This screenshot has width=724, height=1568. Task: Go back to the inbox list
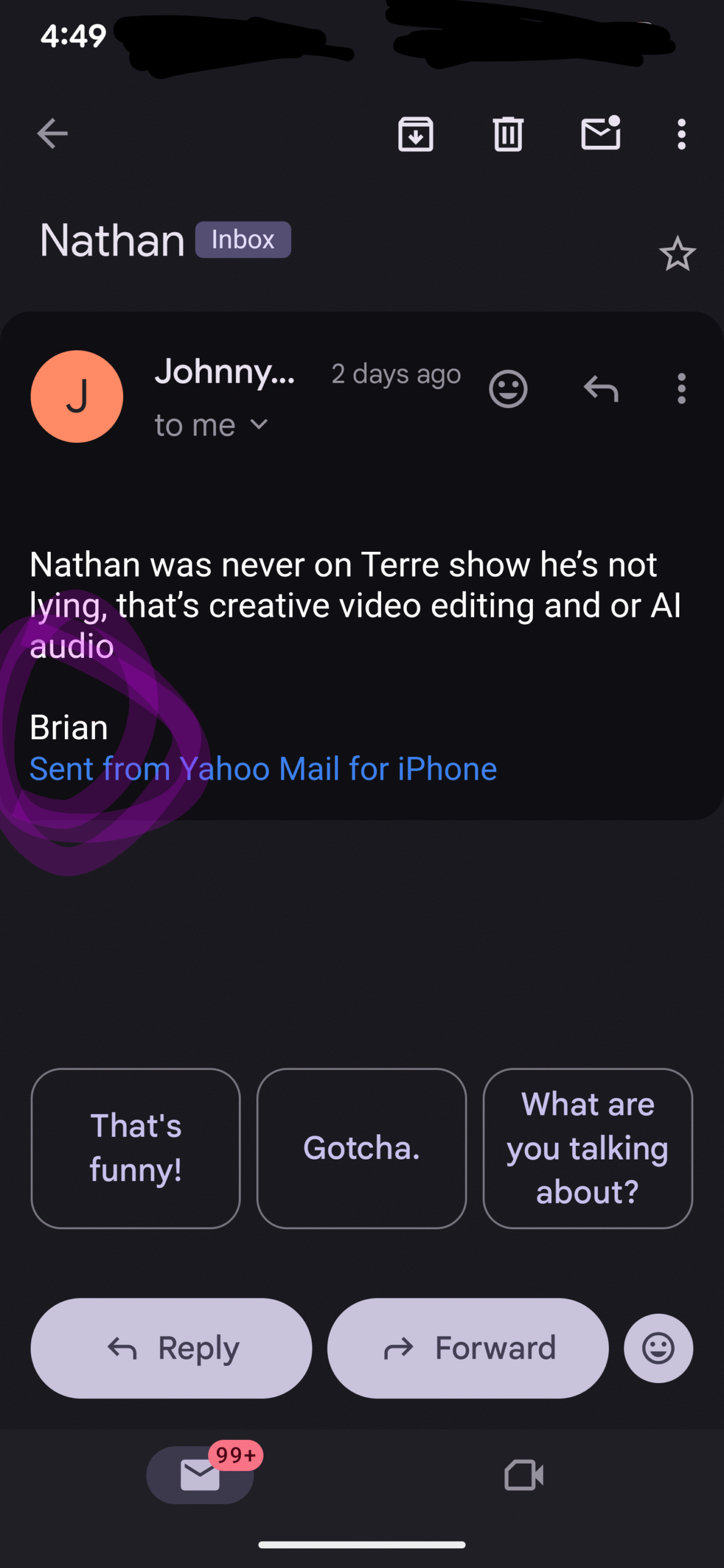tap(52, 134)
